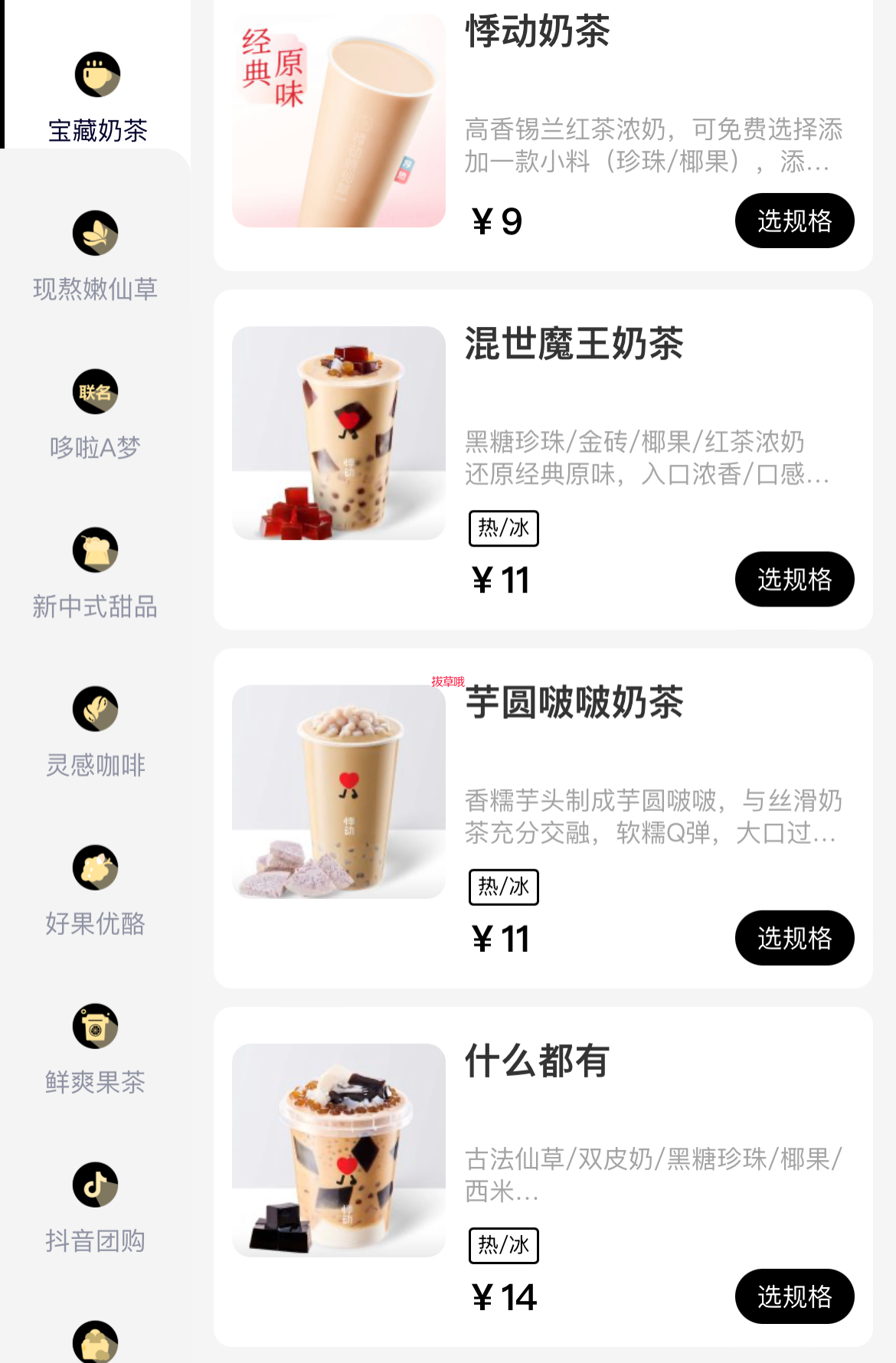The image size is (896, 1363).
Task: Open the 悸动奶茶 product photo
Action: (338, 120)
